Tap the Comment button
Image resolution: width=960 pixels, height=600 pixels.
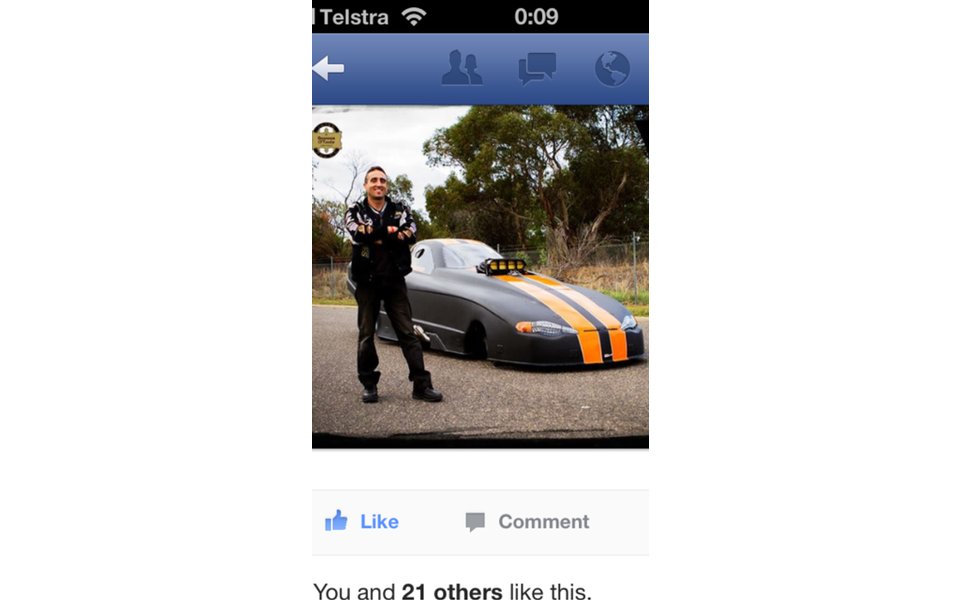coord(527,521)
